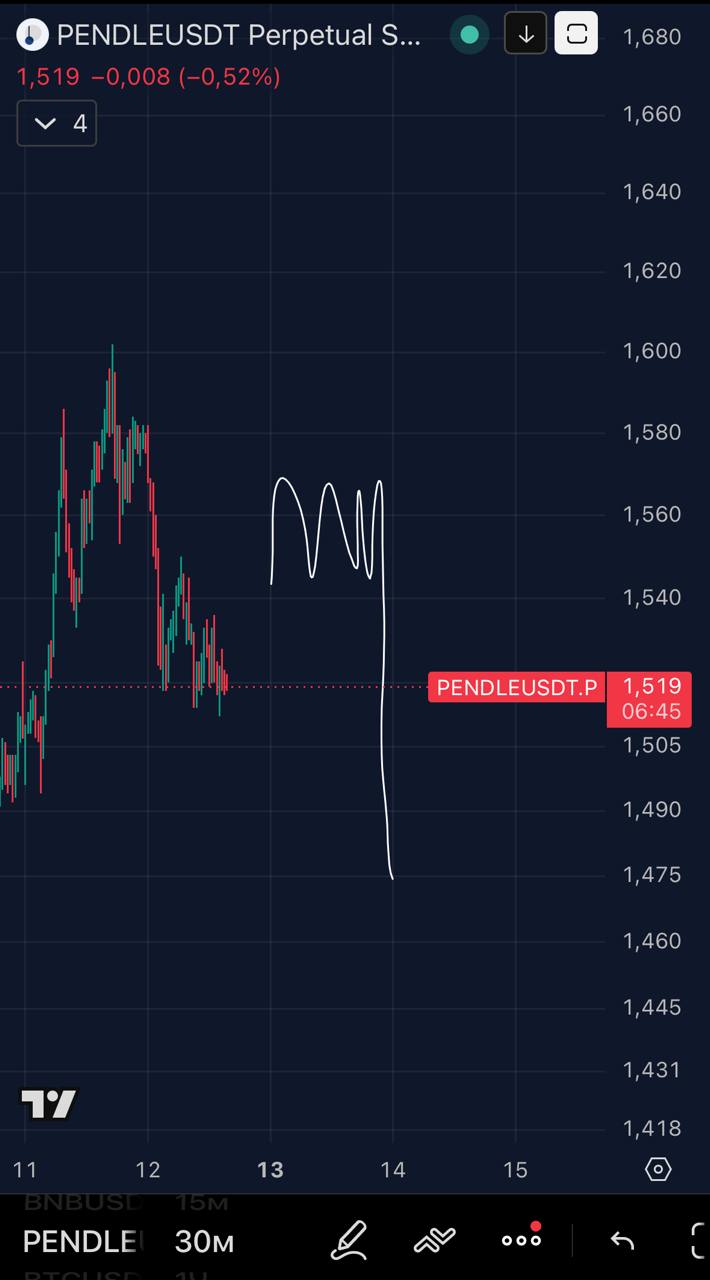Open chart settings gear near the date axis
The image size is (710, 1280).
658,1169
